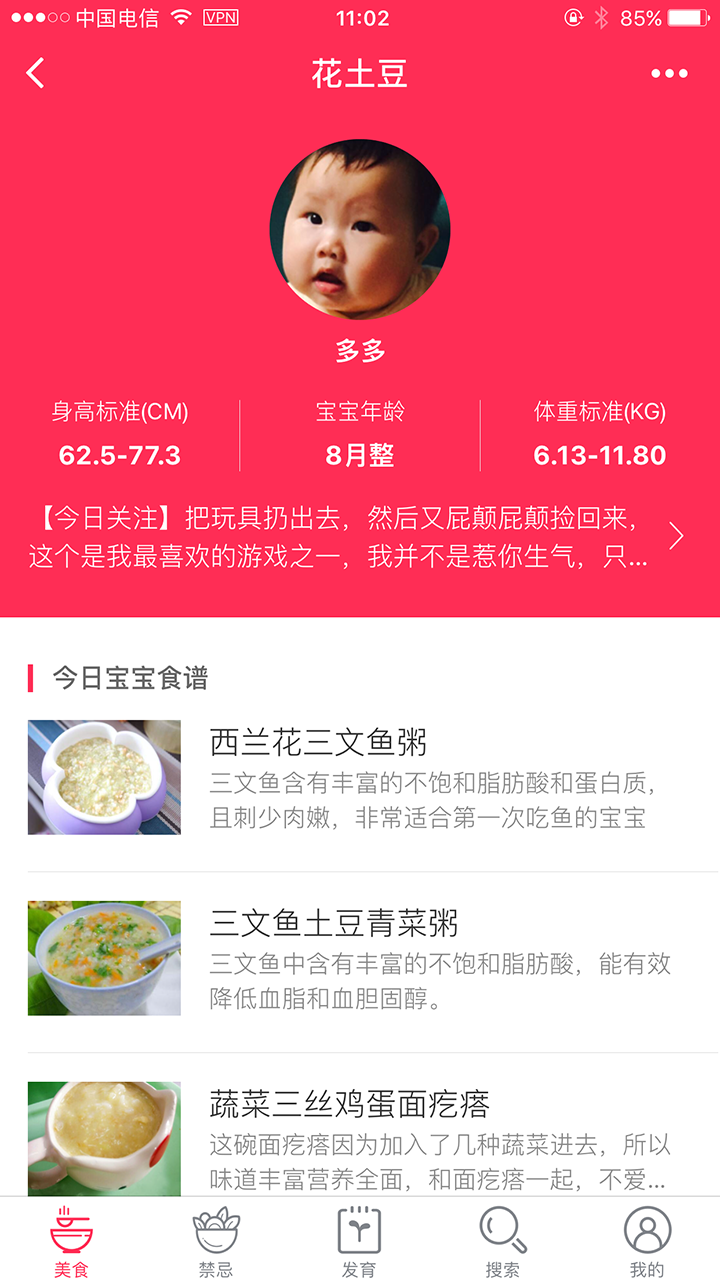This screenshot has width=720, height=1280.
Task: Expand the 今日关注 note via its chevron
Action: point(677,536)
